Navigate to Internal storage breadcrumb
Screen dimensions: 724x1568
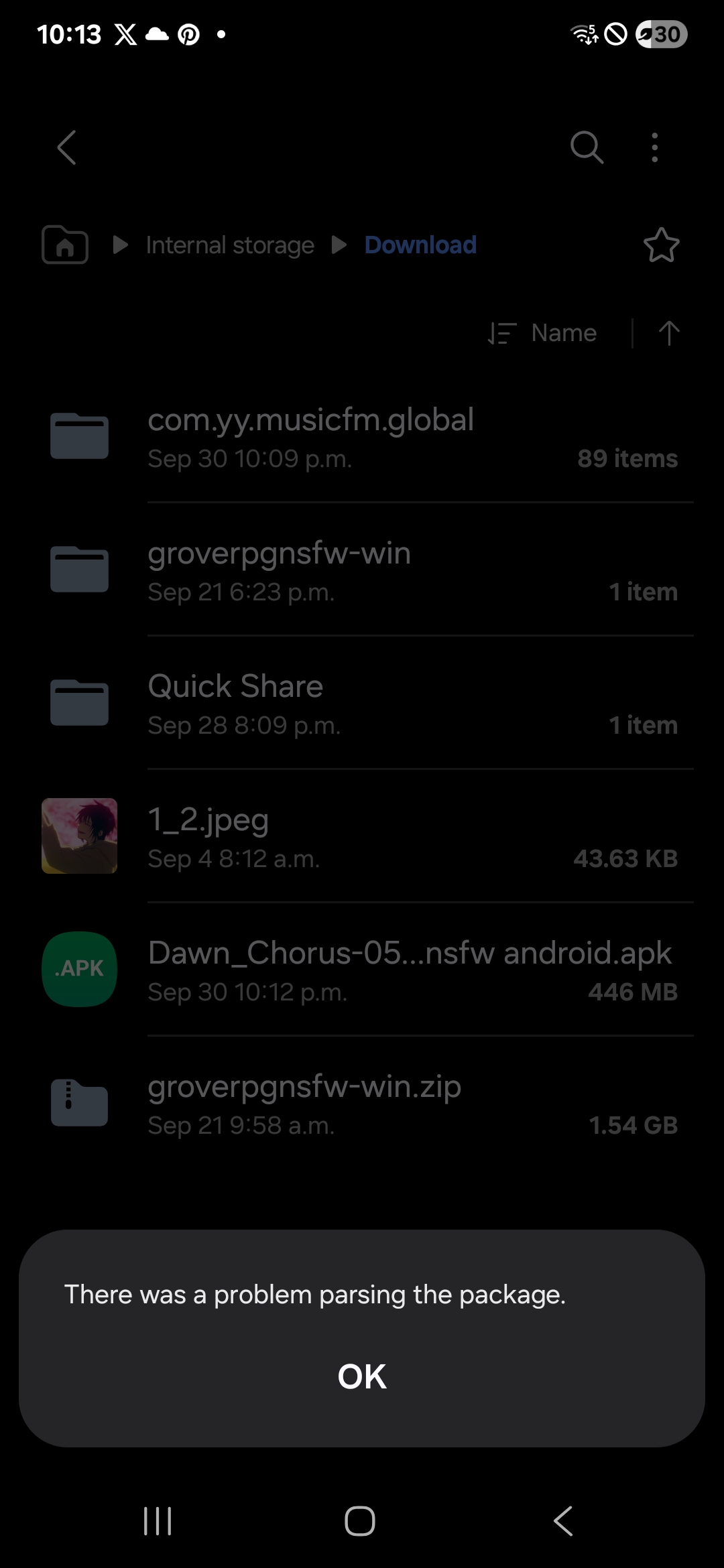pos(230,245)
